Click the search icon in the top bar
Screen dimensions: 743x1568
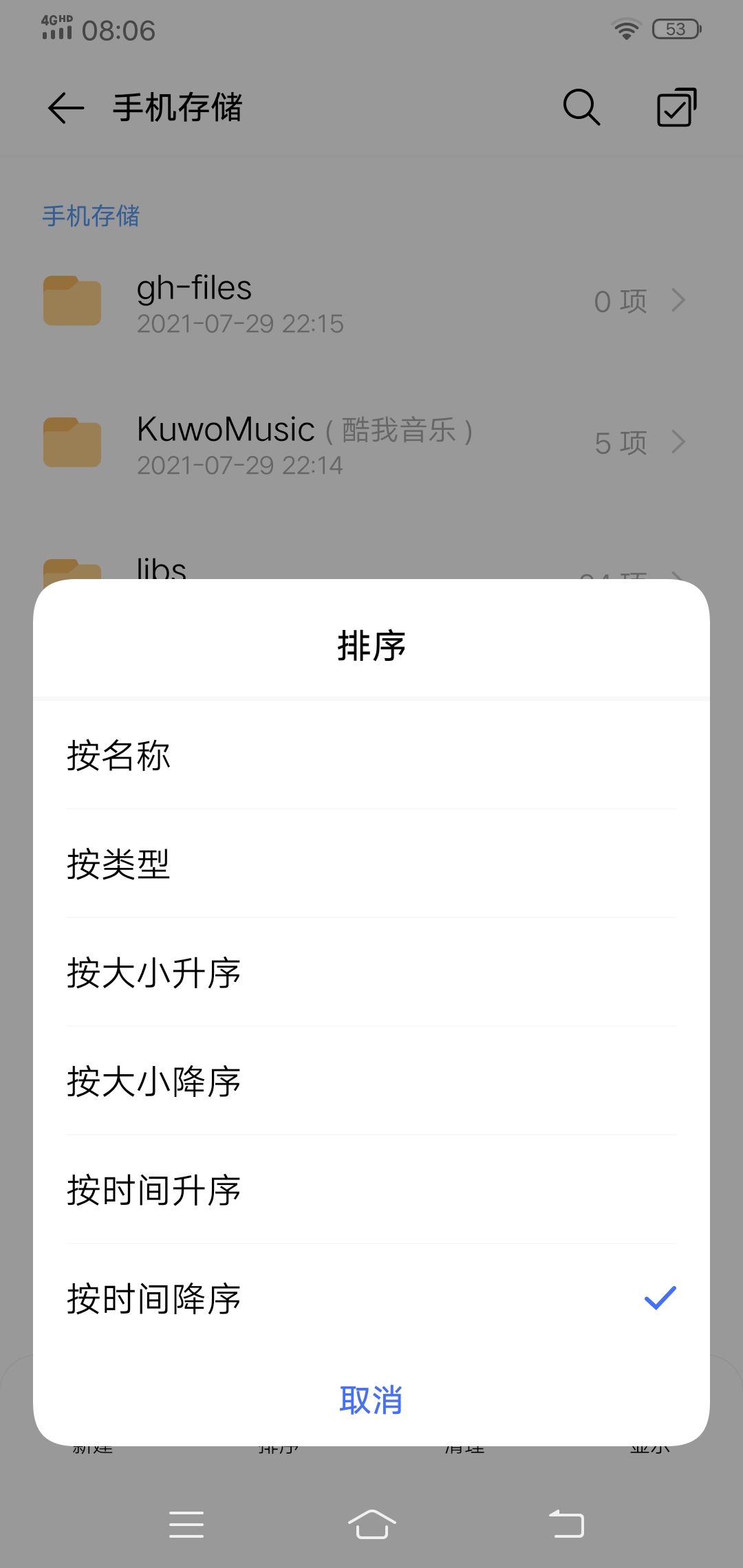[x=580, y=107]
